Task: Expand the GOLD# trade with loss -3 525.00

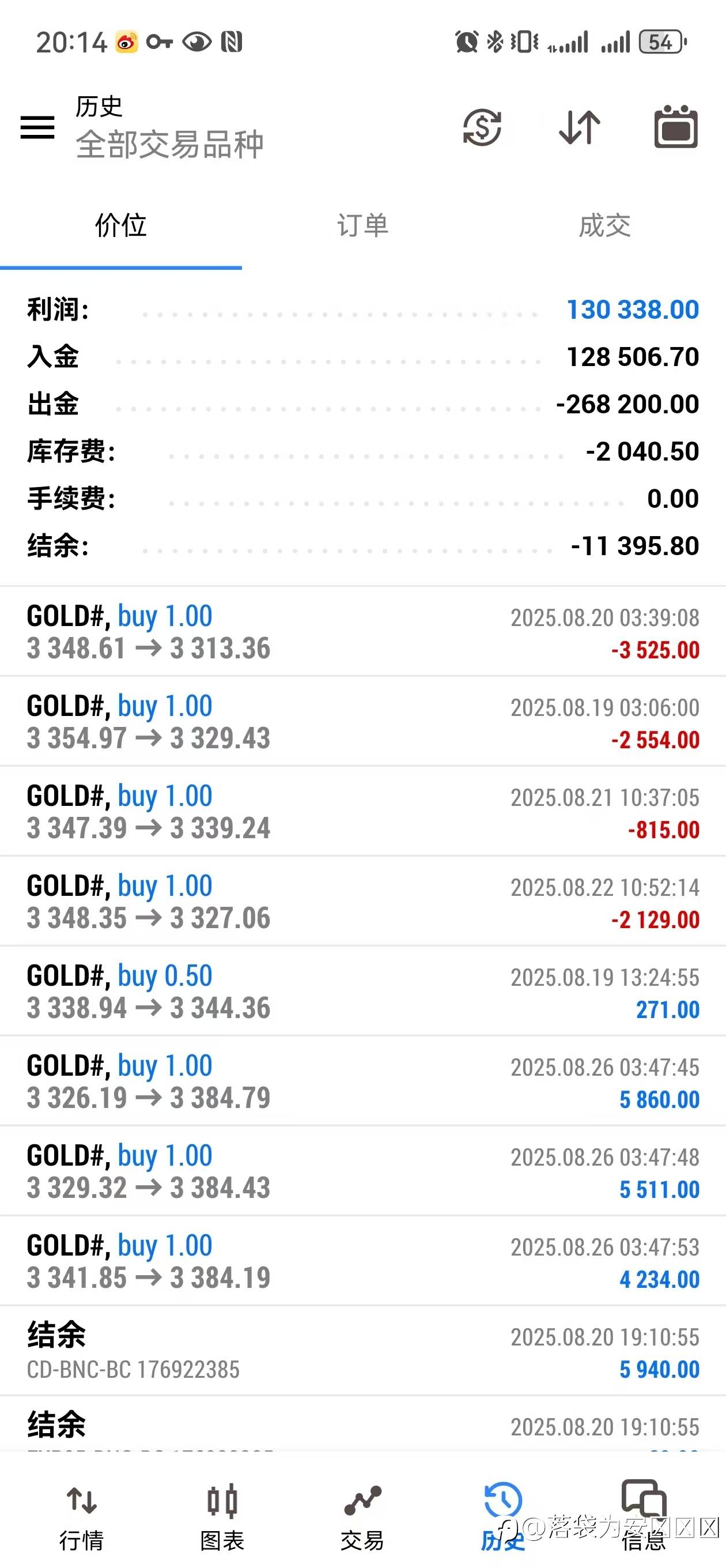Action: [x=362, y=631]
